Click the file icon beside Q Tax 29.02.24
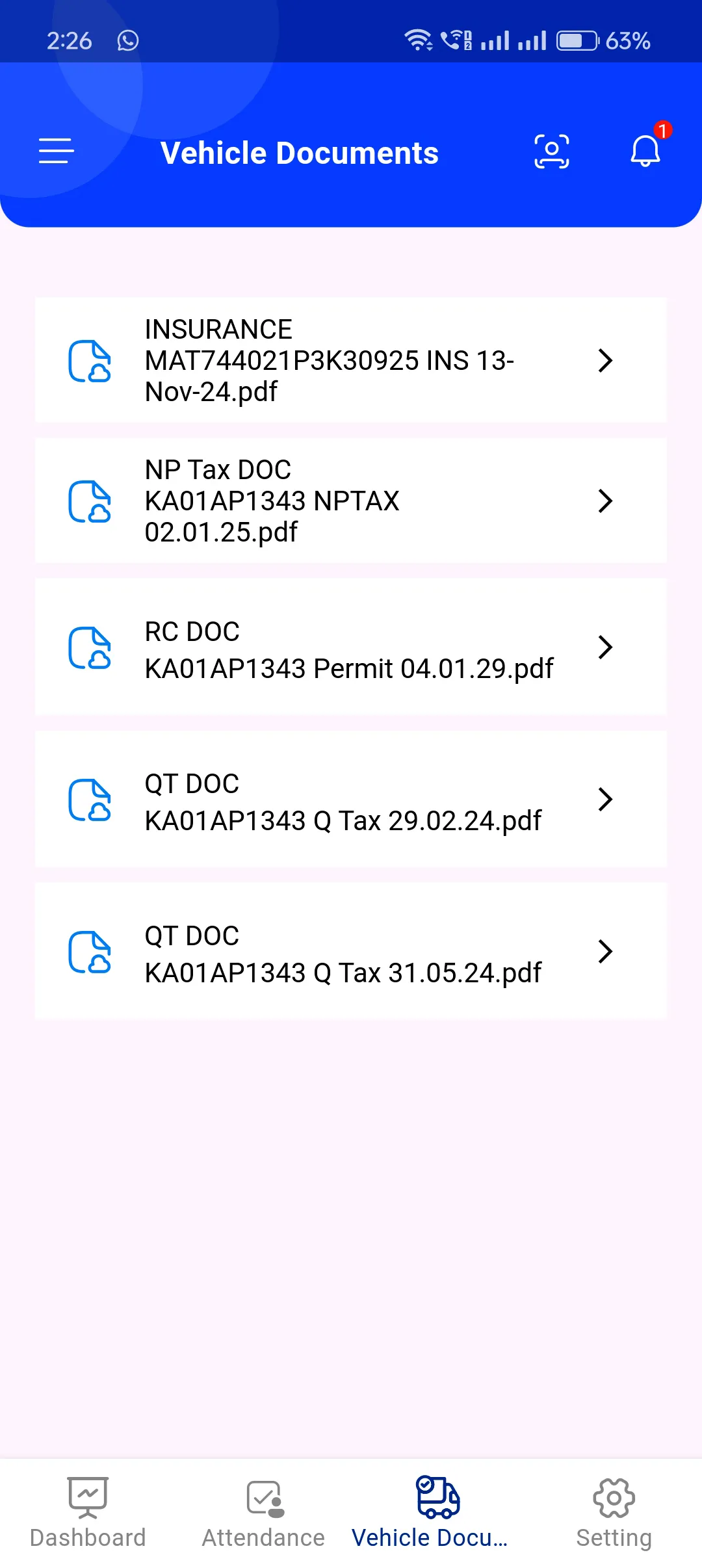This screenshot has width=702, height=1568. pyautogui.click(x=90, y=800)
